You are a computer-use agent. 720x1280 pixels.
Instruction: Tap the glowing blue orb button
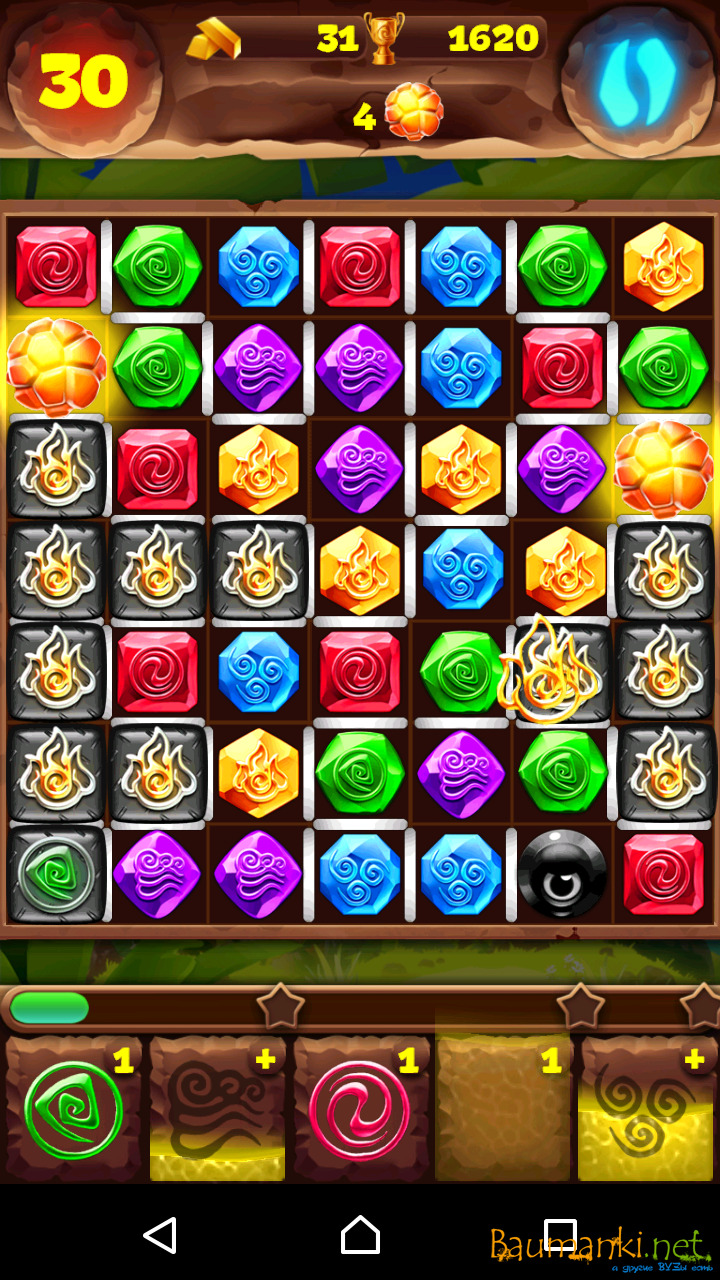click(637, 80)
